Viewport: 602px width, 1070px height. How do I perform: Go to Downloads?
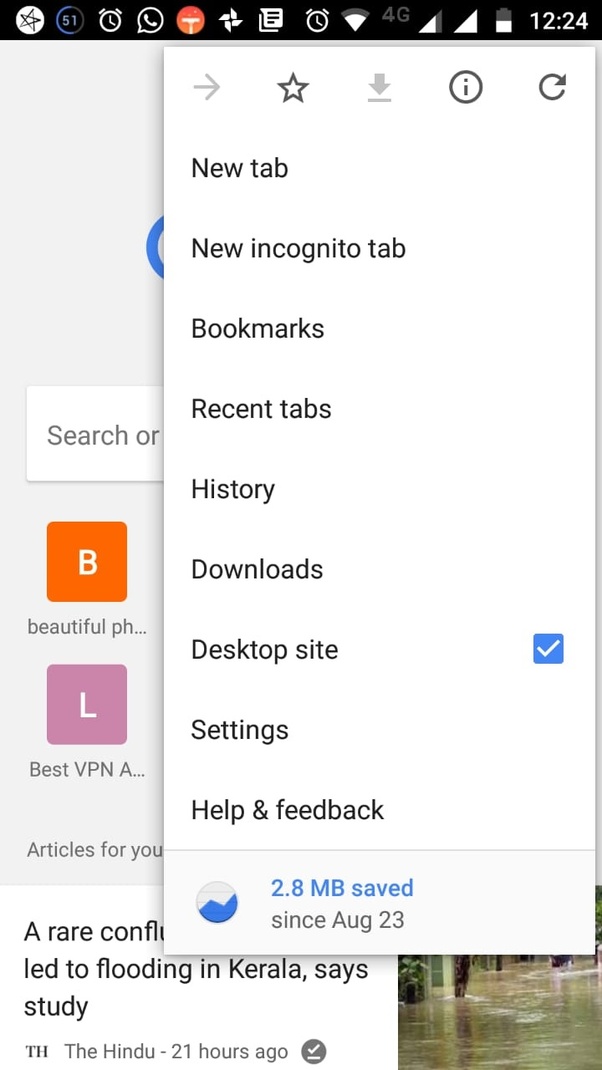257,569
